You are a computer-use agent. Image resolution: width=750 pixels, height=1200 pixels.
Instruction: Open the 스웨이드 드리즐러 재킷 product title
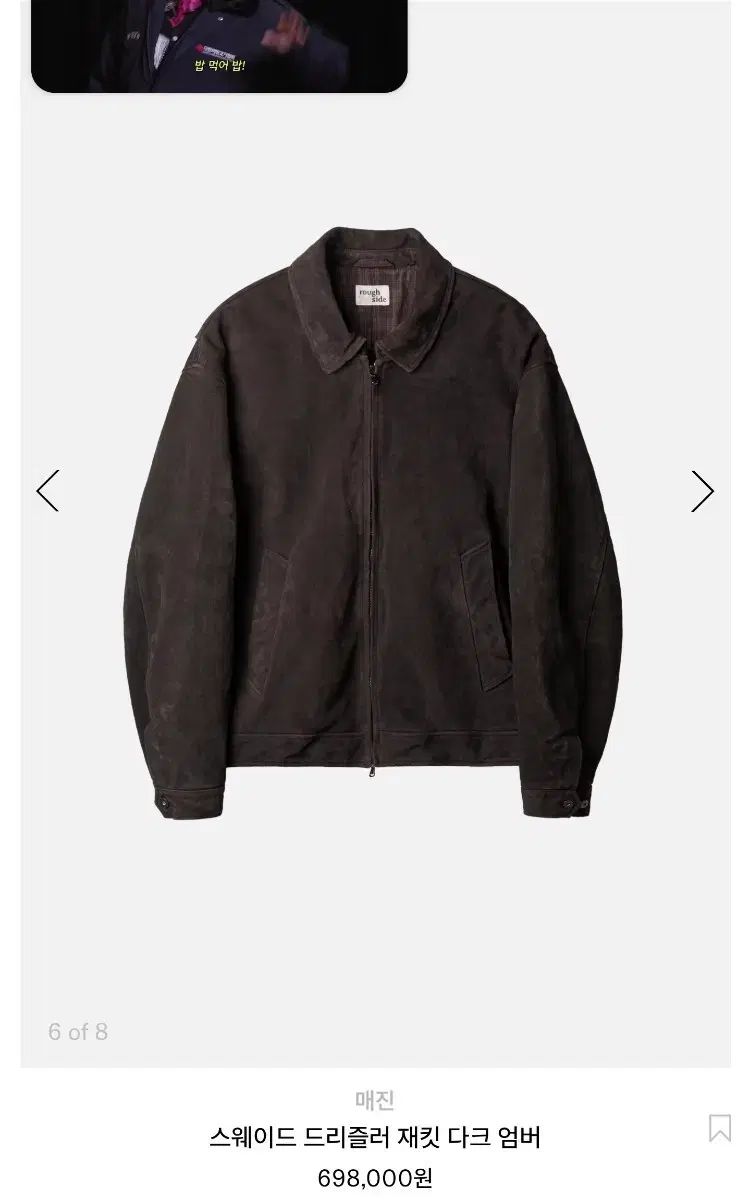point(375,1137)
